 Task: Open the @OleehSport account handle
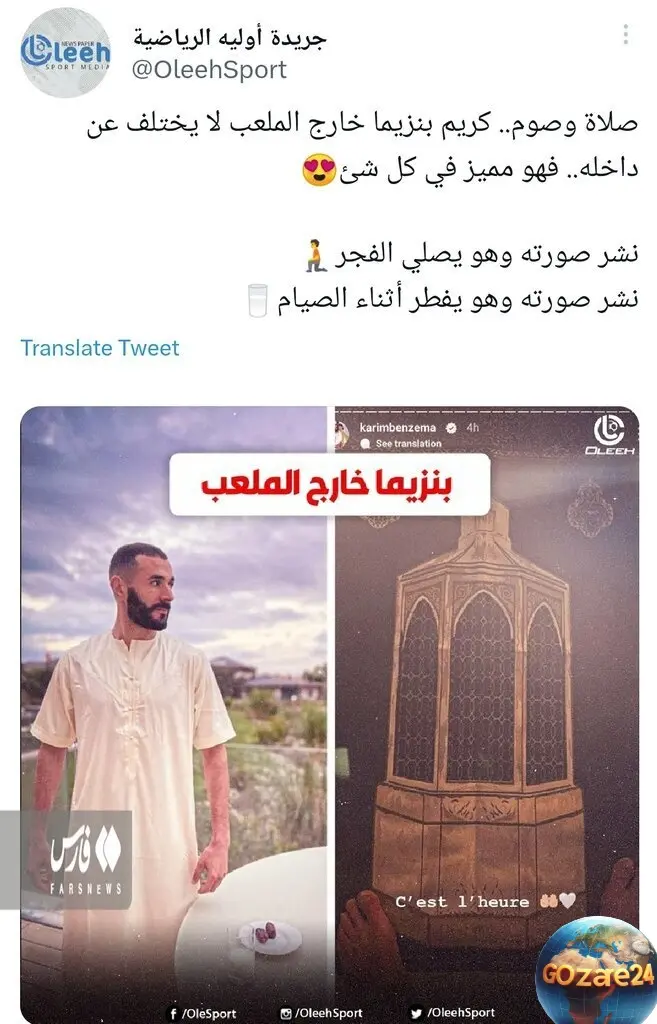tap(211, 69)
